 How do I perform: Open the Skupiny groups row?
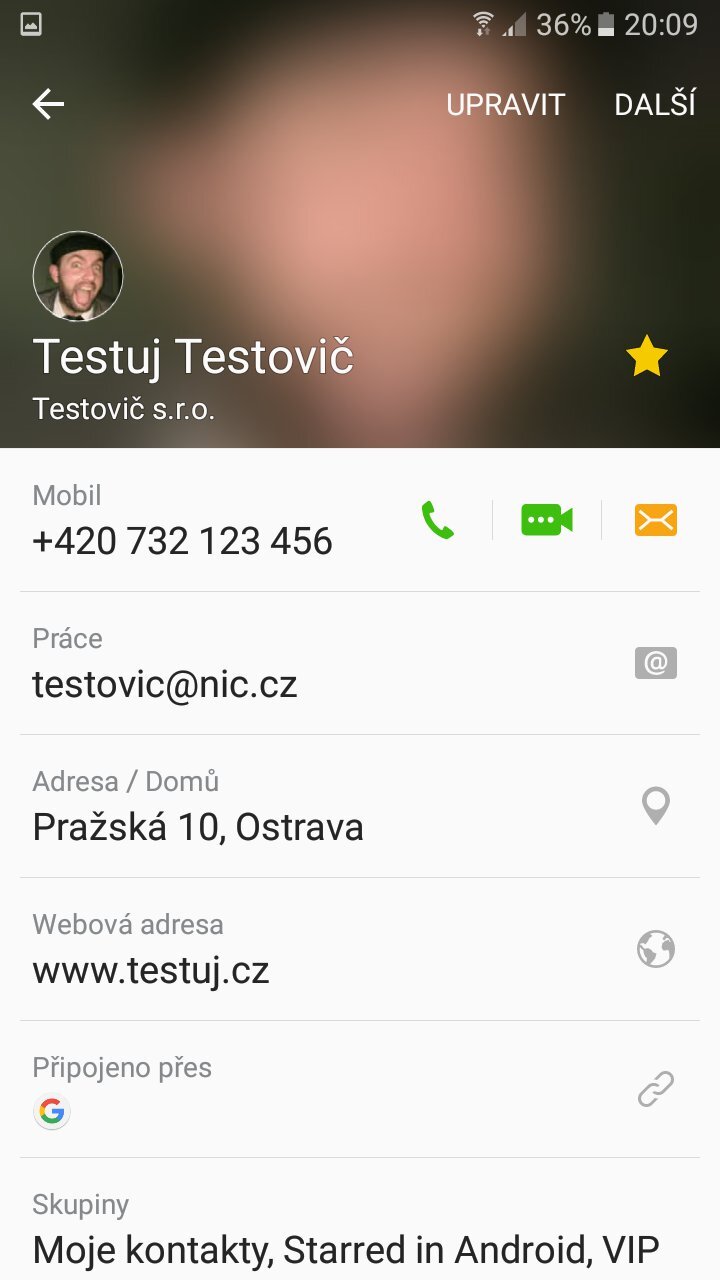point(345,1230)
